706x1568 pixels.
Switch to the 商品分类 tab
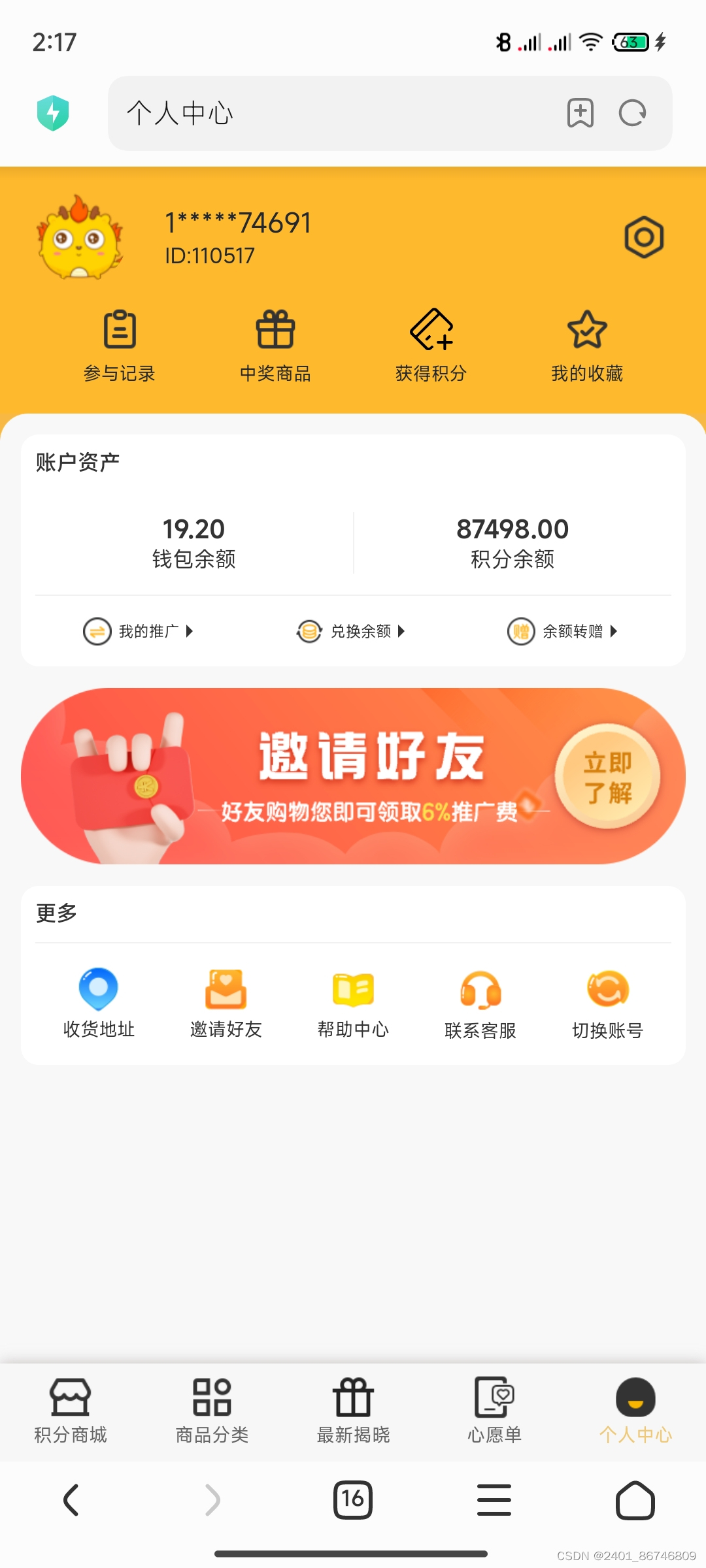[212, 1411]
